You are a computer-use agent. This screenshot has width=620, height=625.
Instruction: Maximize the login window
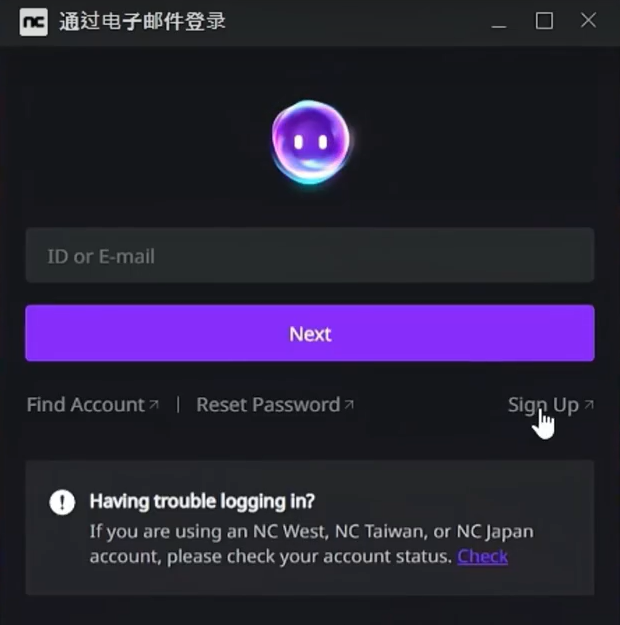(544, 21)
